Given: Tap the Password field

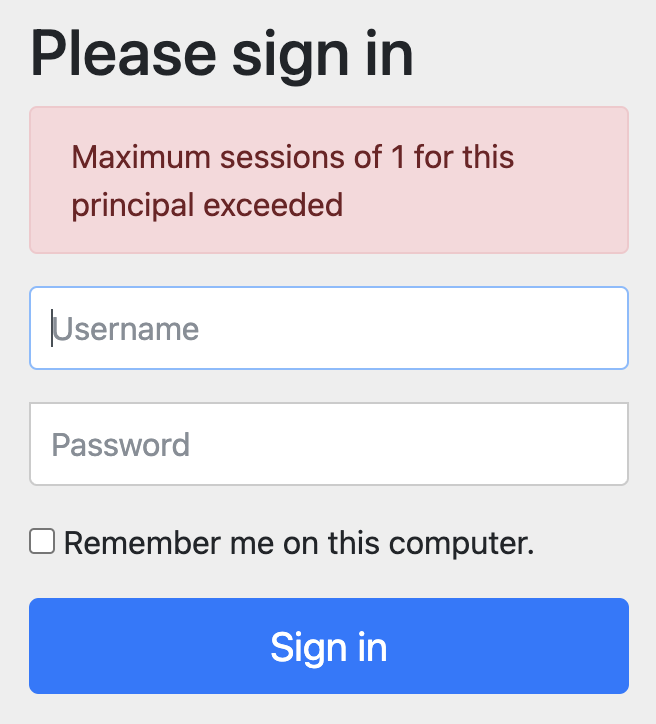Looking at the screenshot, I should pyautogui.click(x=328, y=444).
